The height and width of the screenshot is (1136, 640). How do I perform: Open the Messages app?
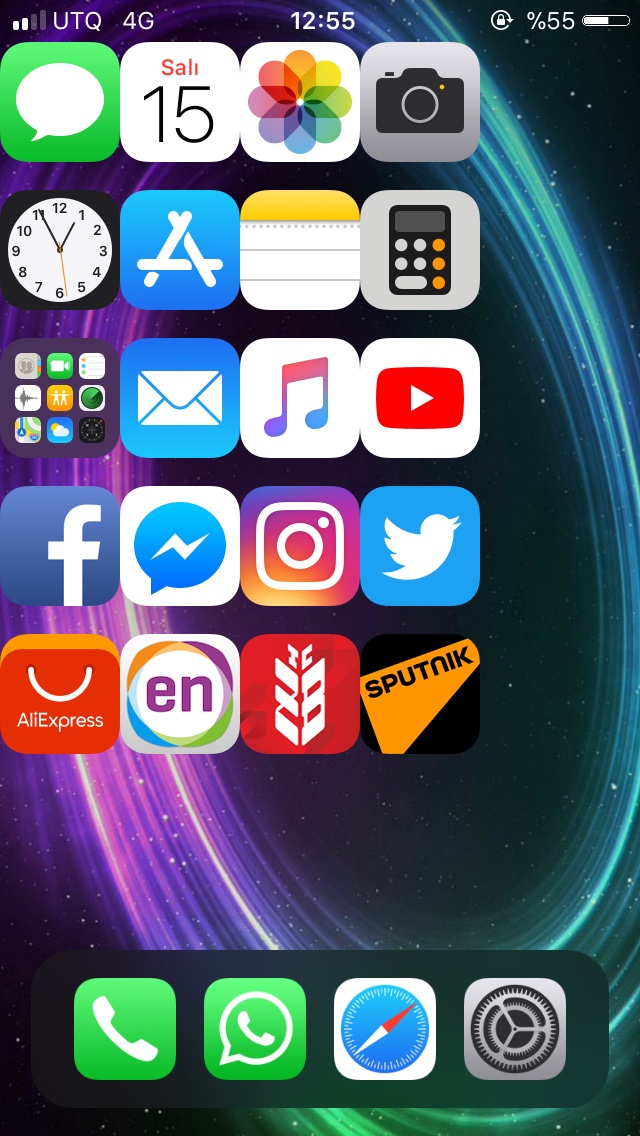60,101
